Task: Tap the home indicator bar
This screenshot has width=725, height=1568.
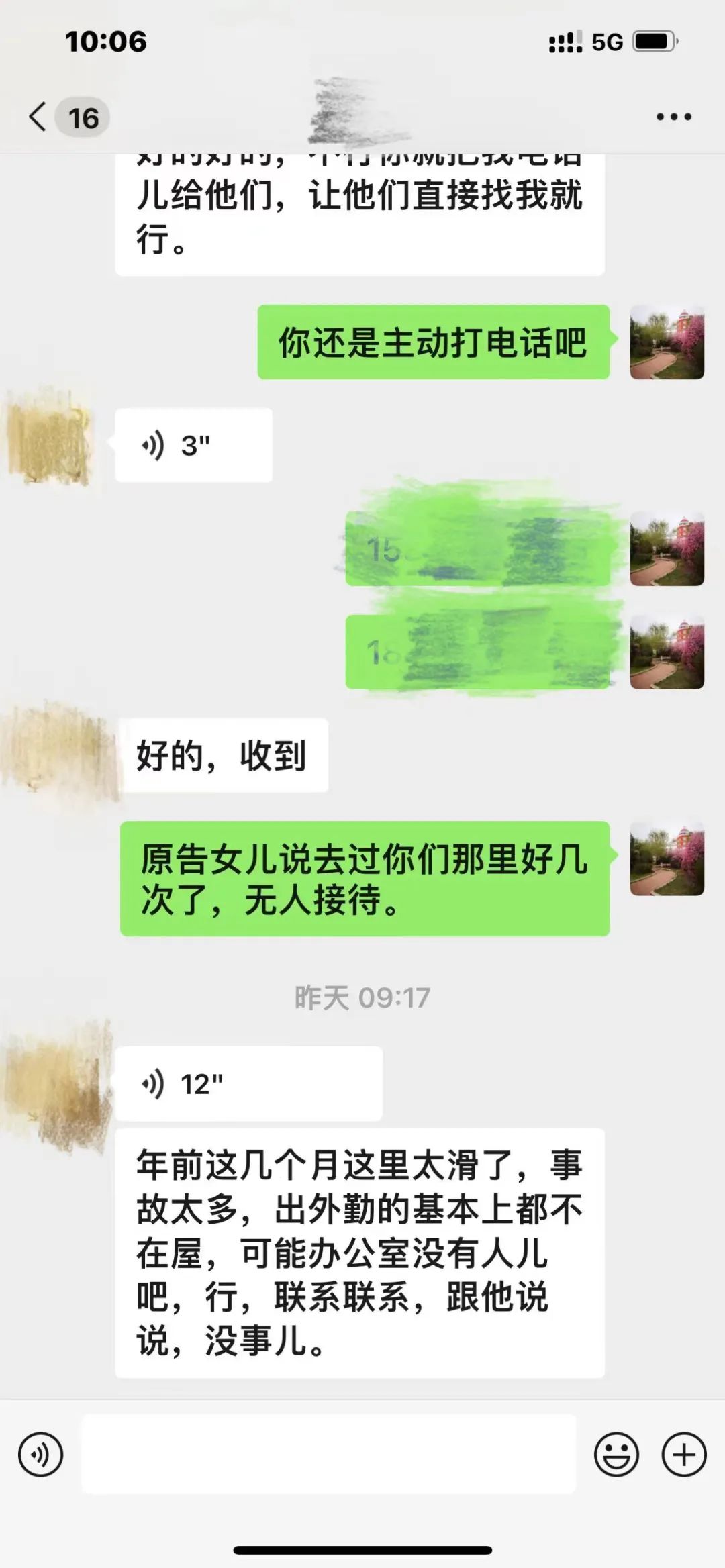Action: pyautogui.click(x=362, y=1551)
